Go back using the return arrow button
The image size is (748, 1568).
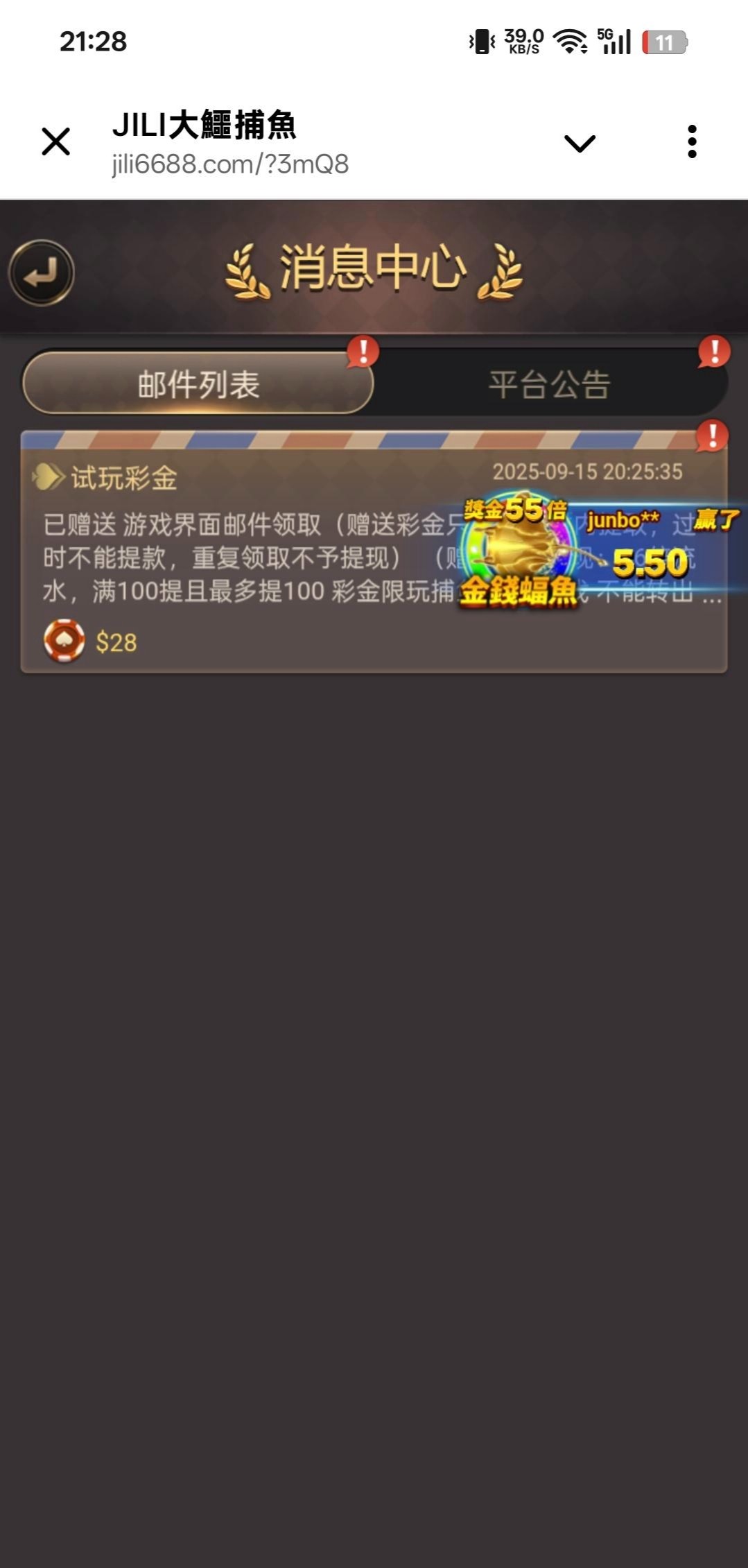(x=42, y=273)
